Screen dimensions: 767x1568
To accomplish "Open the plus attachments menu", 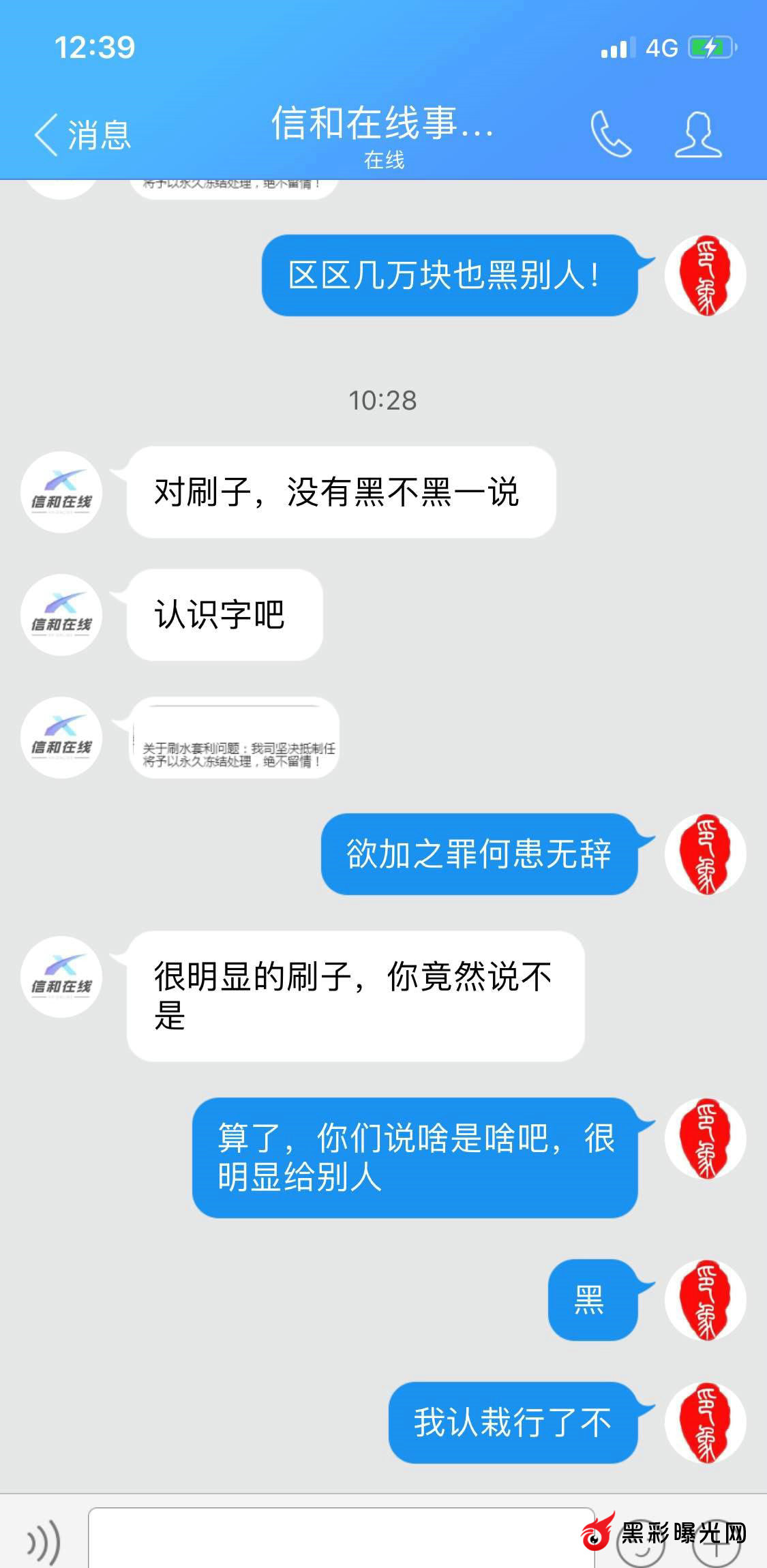I will [x=716, y=1546].
